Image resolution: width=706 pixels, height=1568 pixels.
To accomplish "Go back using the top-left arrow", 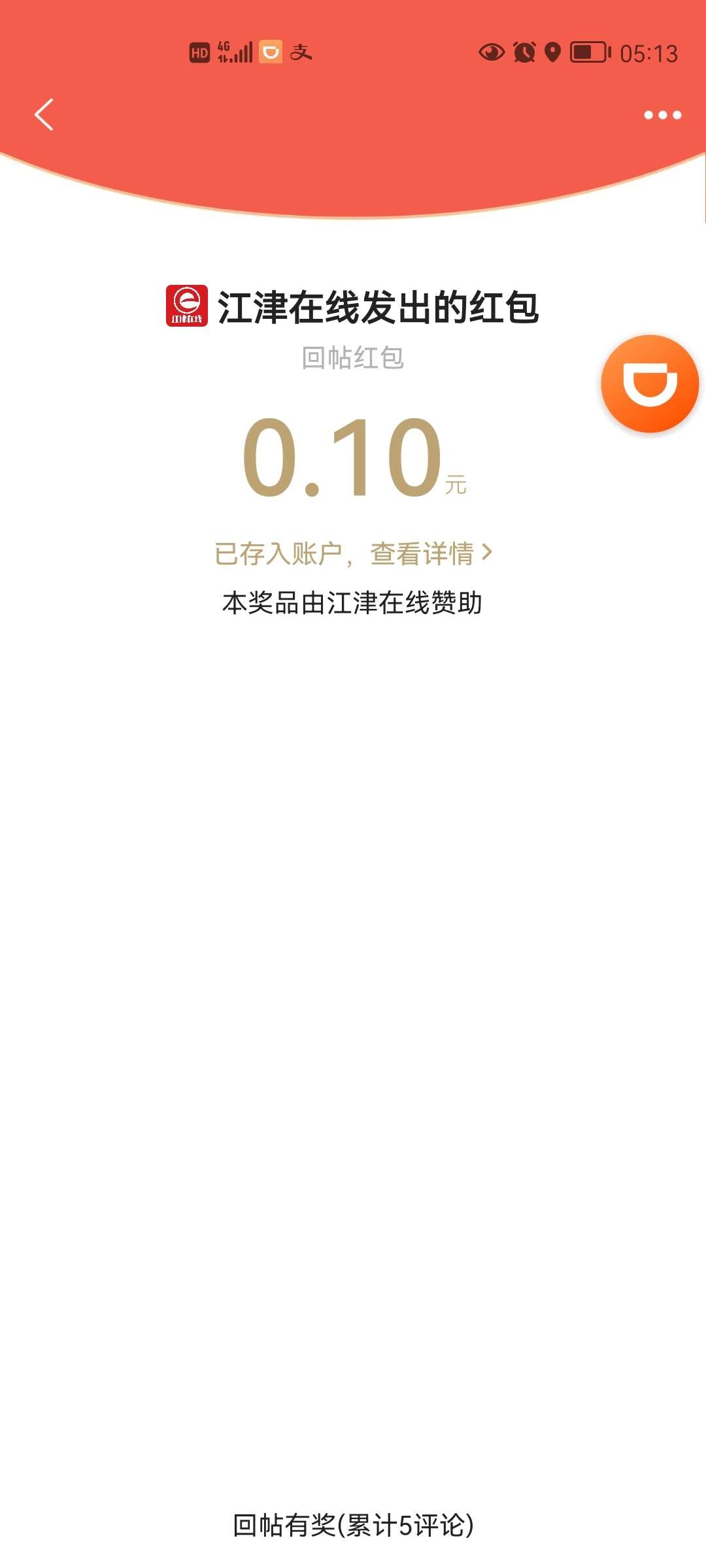I will [x=44, y=115].
